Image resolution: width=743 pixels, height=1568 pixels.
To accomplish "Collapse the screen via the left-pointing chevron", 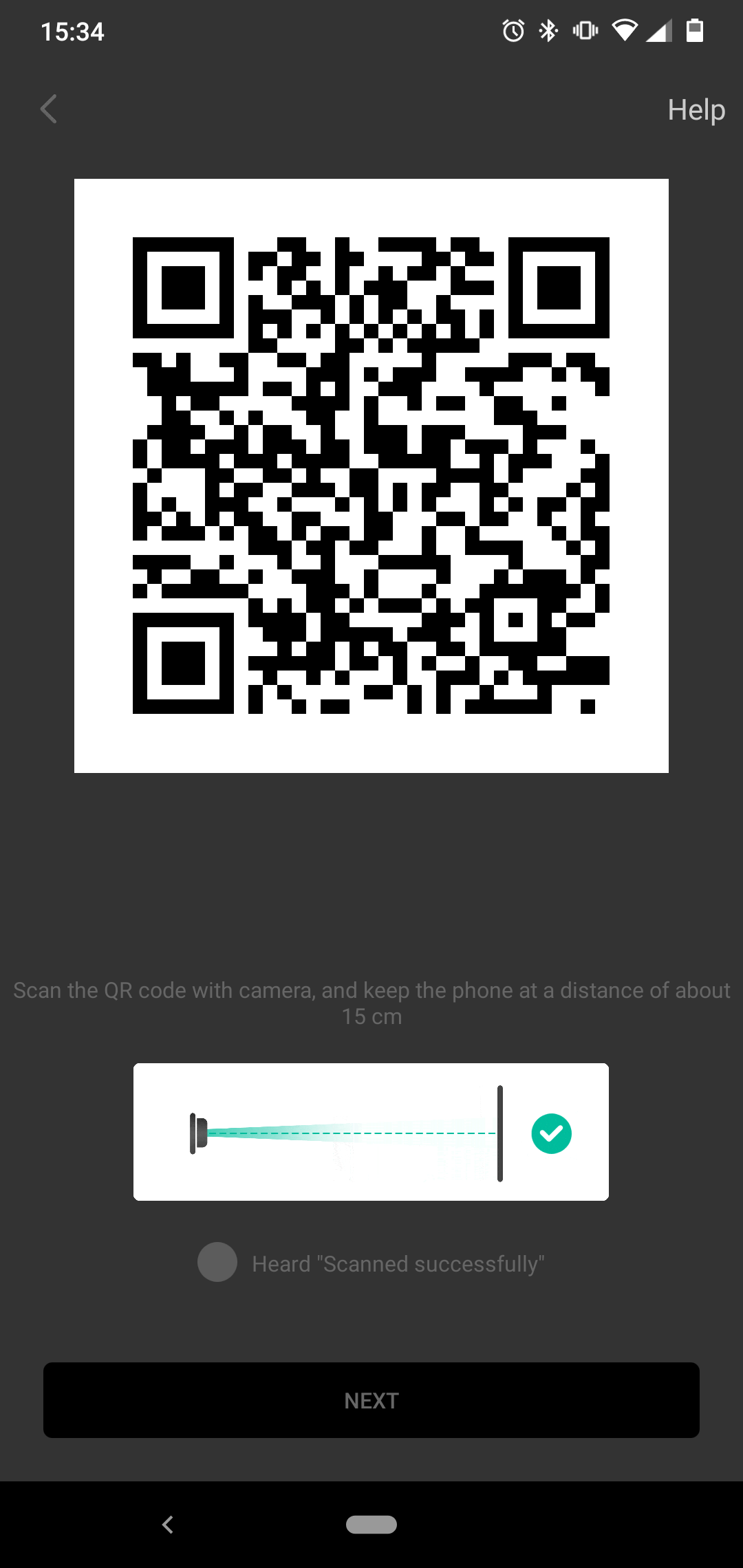I will coord(48,109).
